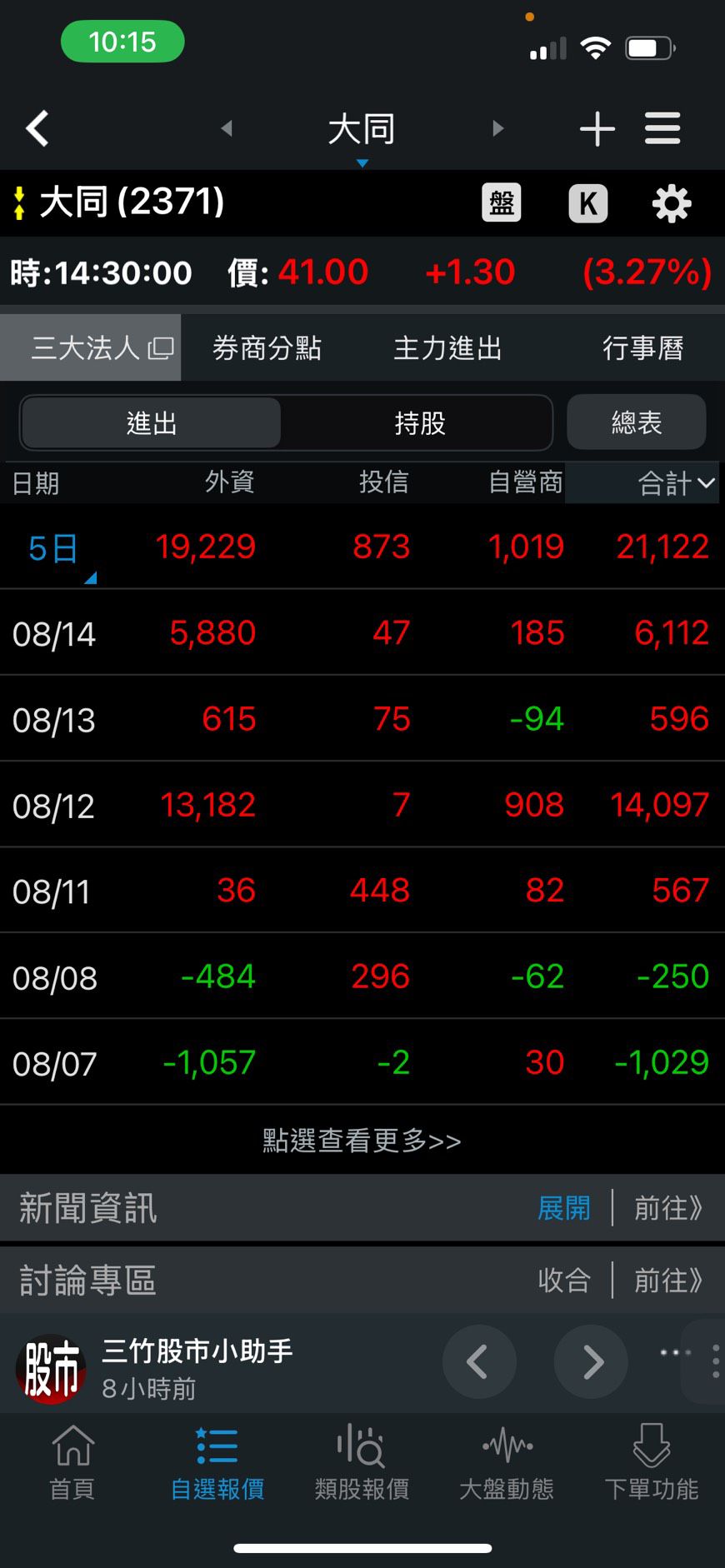Switch to the 券商分點 tab
The width and height of the screenshot is (725, 1568).
pos(267,348)
